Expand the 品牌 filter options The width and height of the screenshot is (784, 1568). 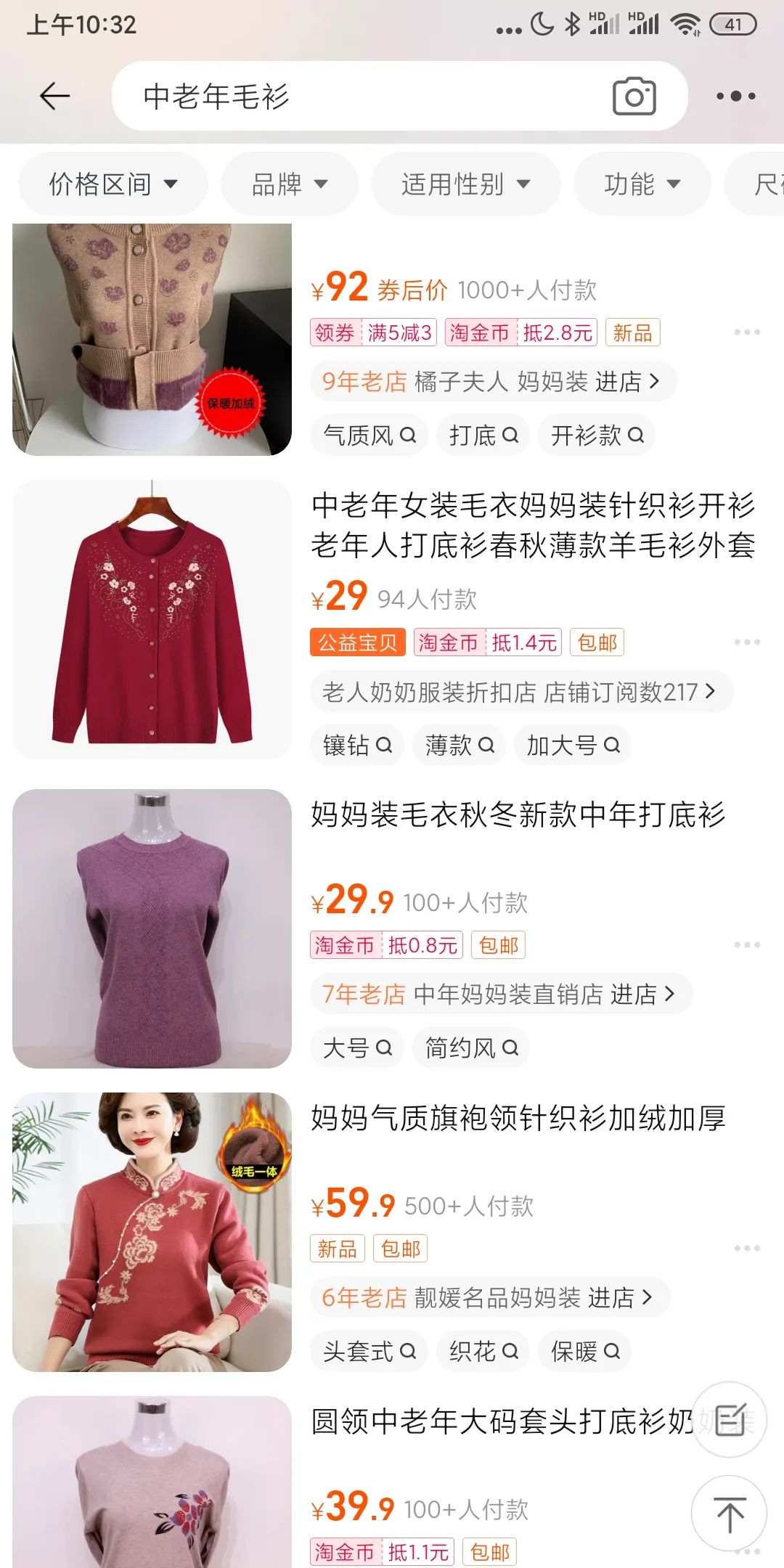(x=288, y=184)
